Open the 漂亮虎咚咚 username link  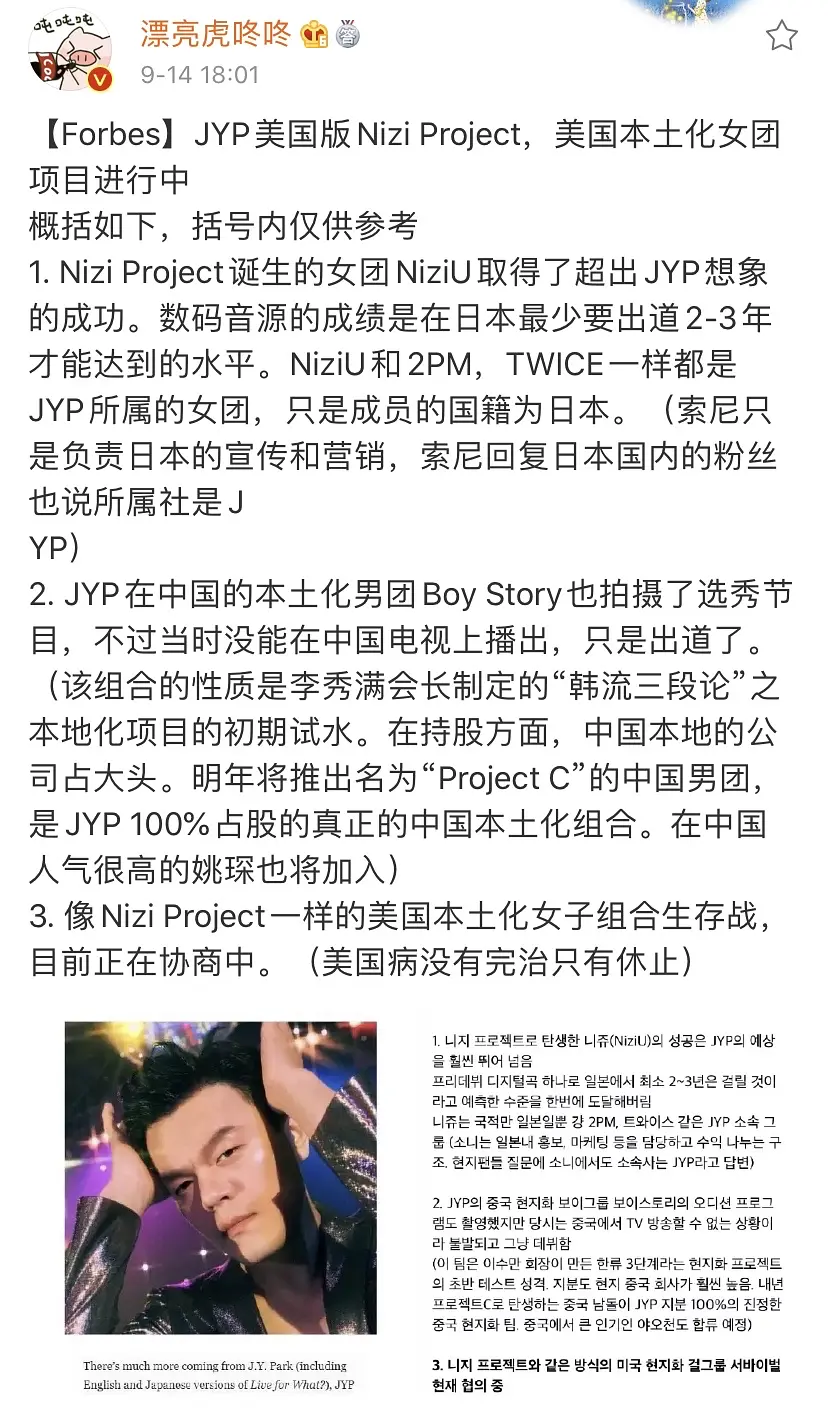coord(215,33)
